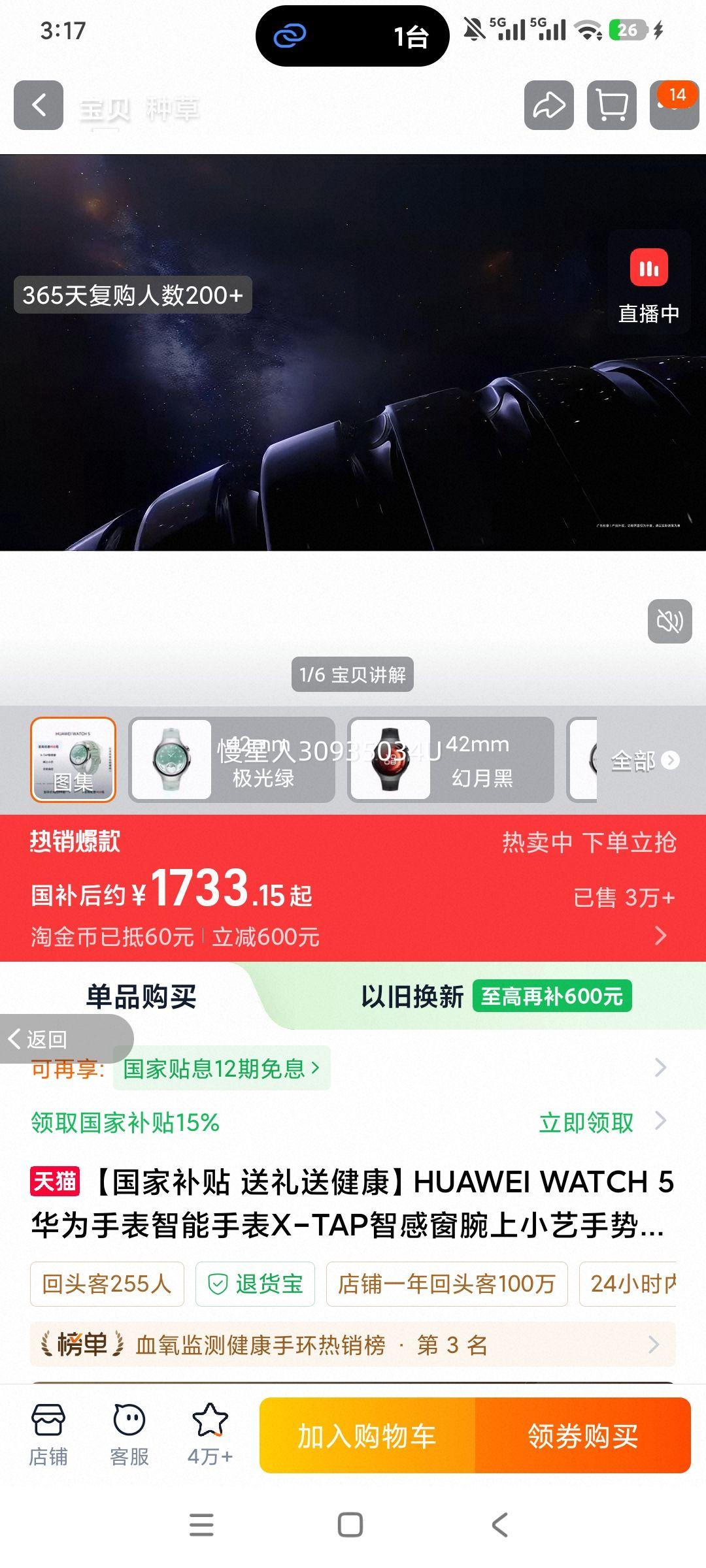
Task: Select the 42mm 极光绿 variant thumbnail
Action: (232, 760)
